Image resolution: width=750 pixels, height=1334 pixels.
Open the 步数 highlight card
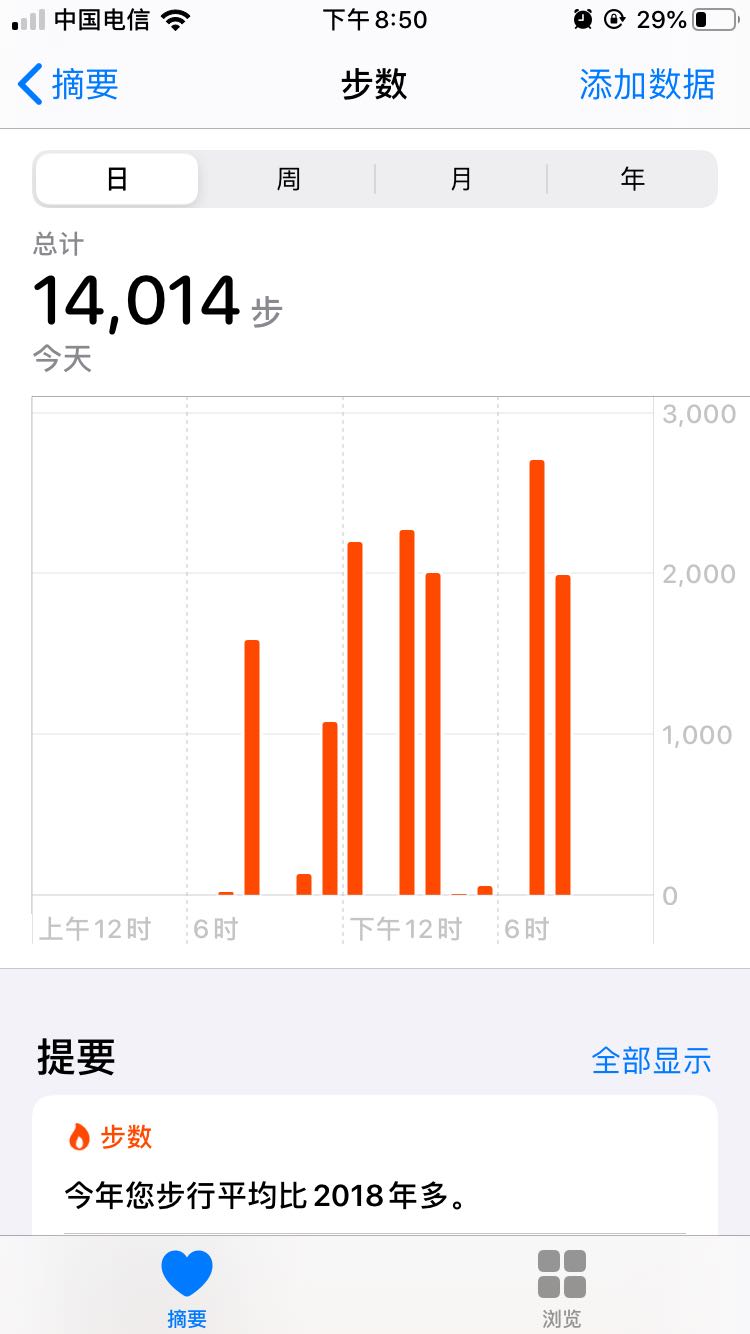[x=375, y=1166]
